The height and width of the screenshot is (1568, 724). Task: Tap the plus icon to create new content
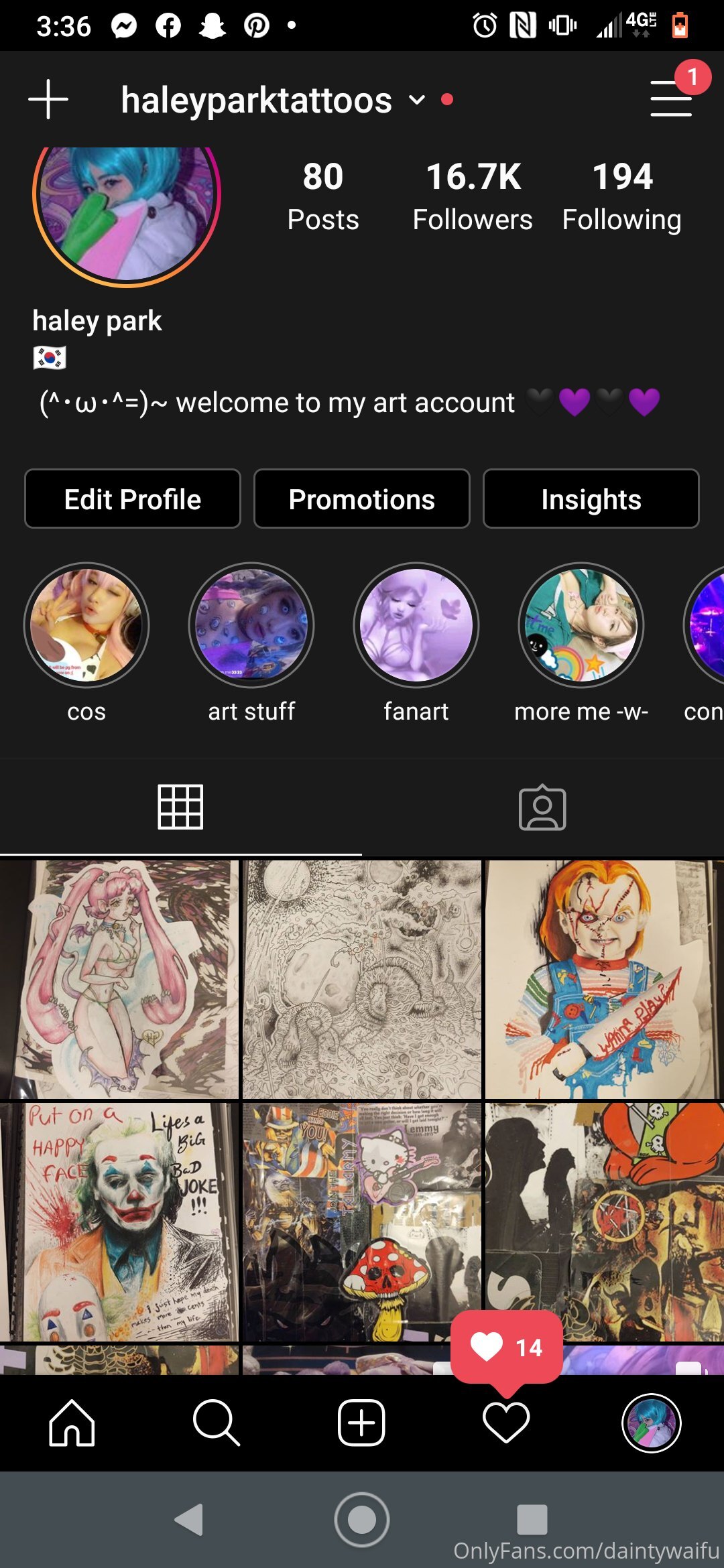click(x=48, y=99)
